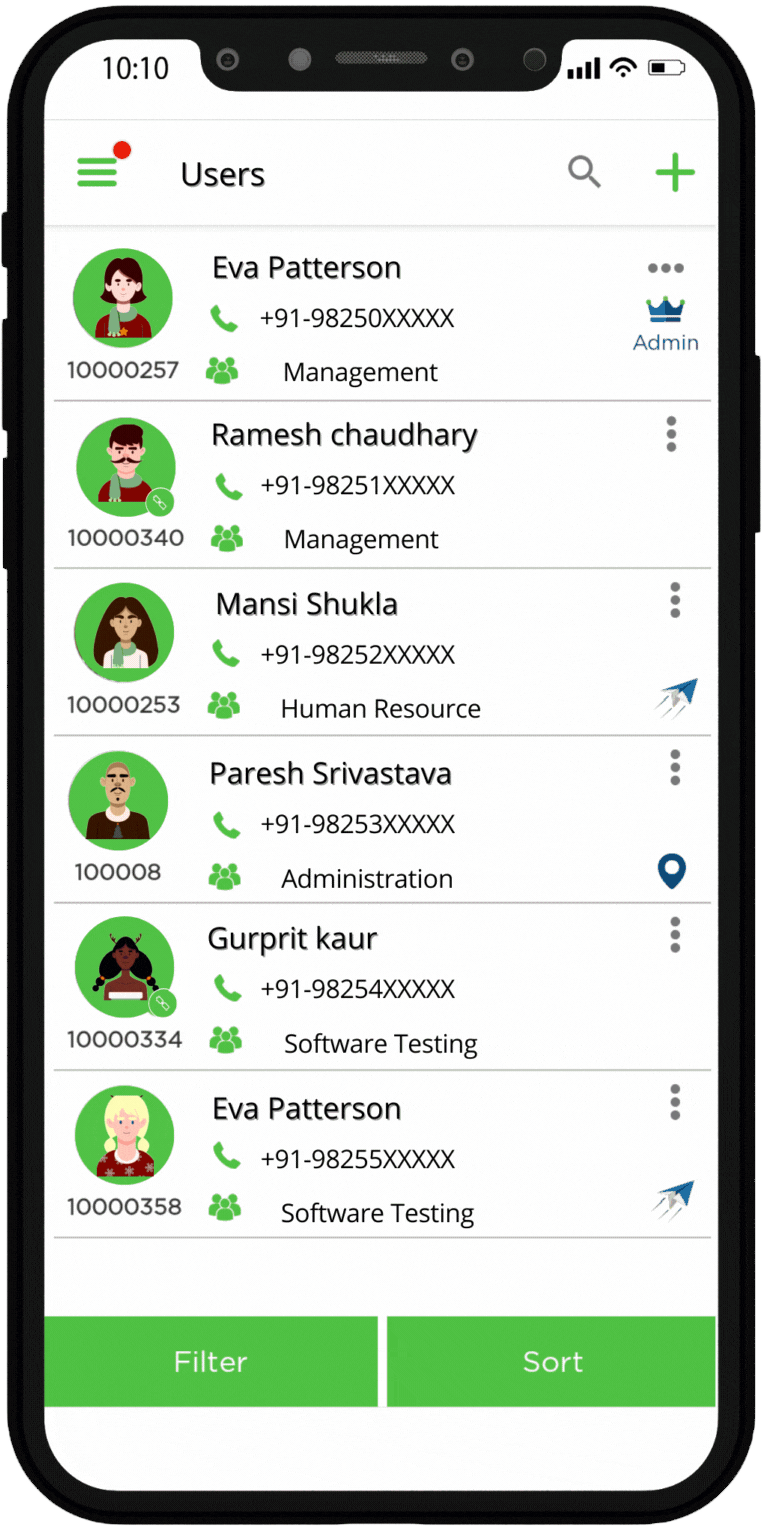Image resolution: width=762 pixels, height=1526 pixels.
Task: View Paresh Srivastava's user entry
Action: point(330,773)
